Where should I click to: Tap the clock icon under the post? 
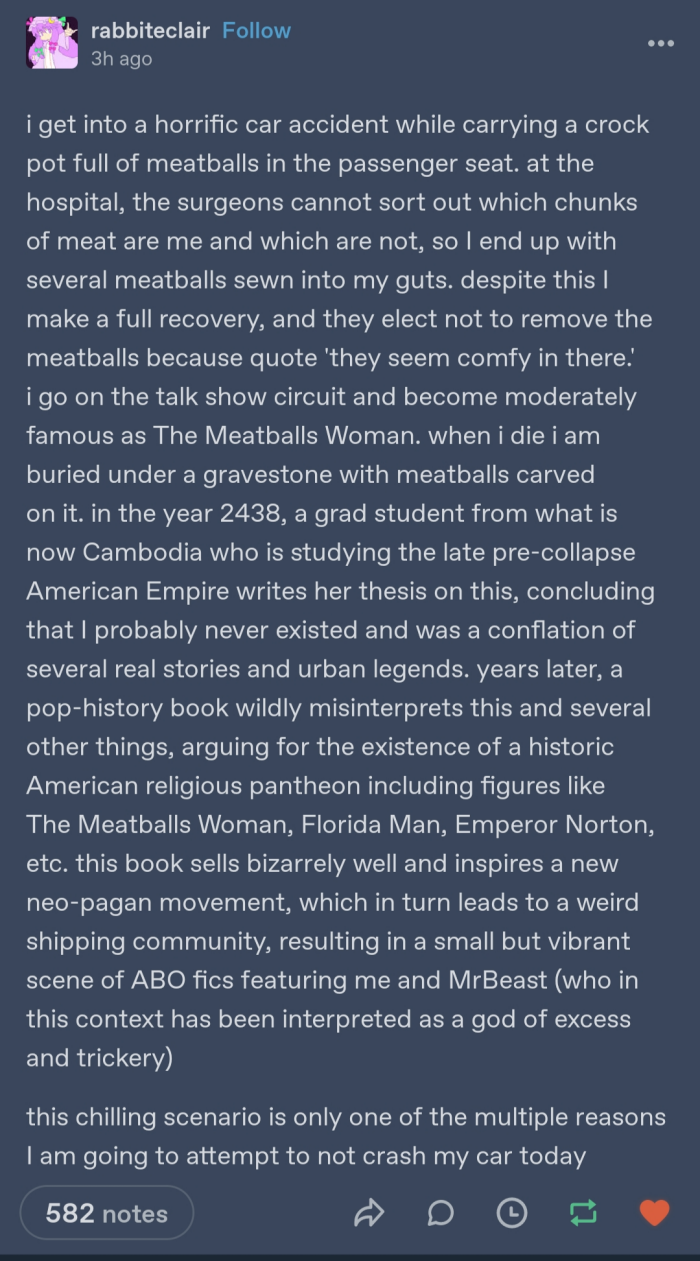click(511, 1213)
